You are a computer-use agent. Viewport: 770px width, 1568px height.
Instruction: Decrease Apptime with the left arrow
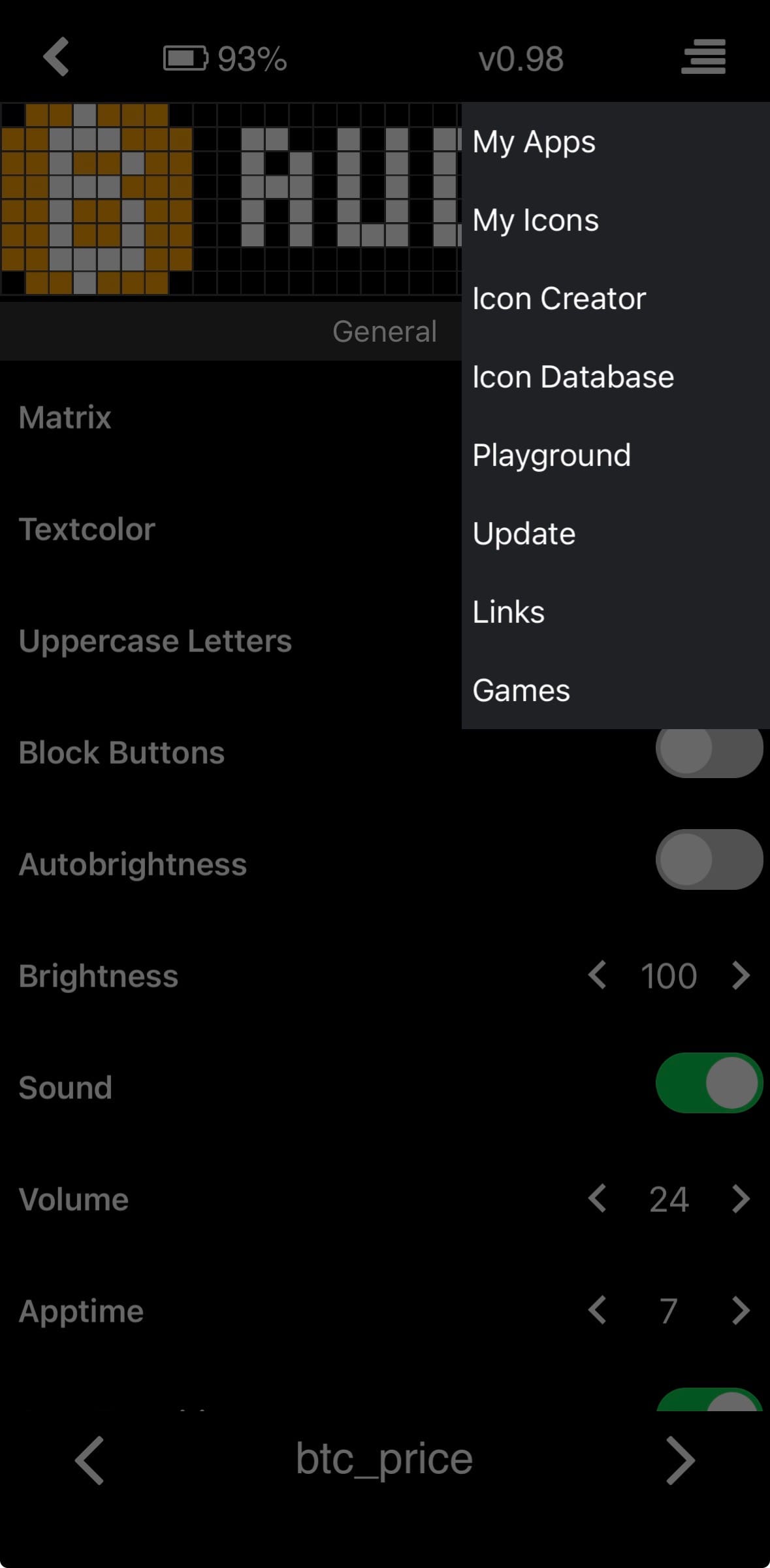coord(597,1311)
